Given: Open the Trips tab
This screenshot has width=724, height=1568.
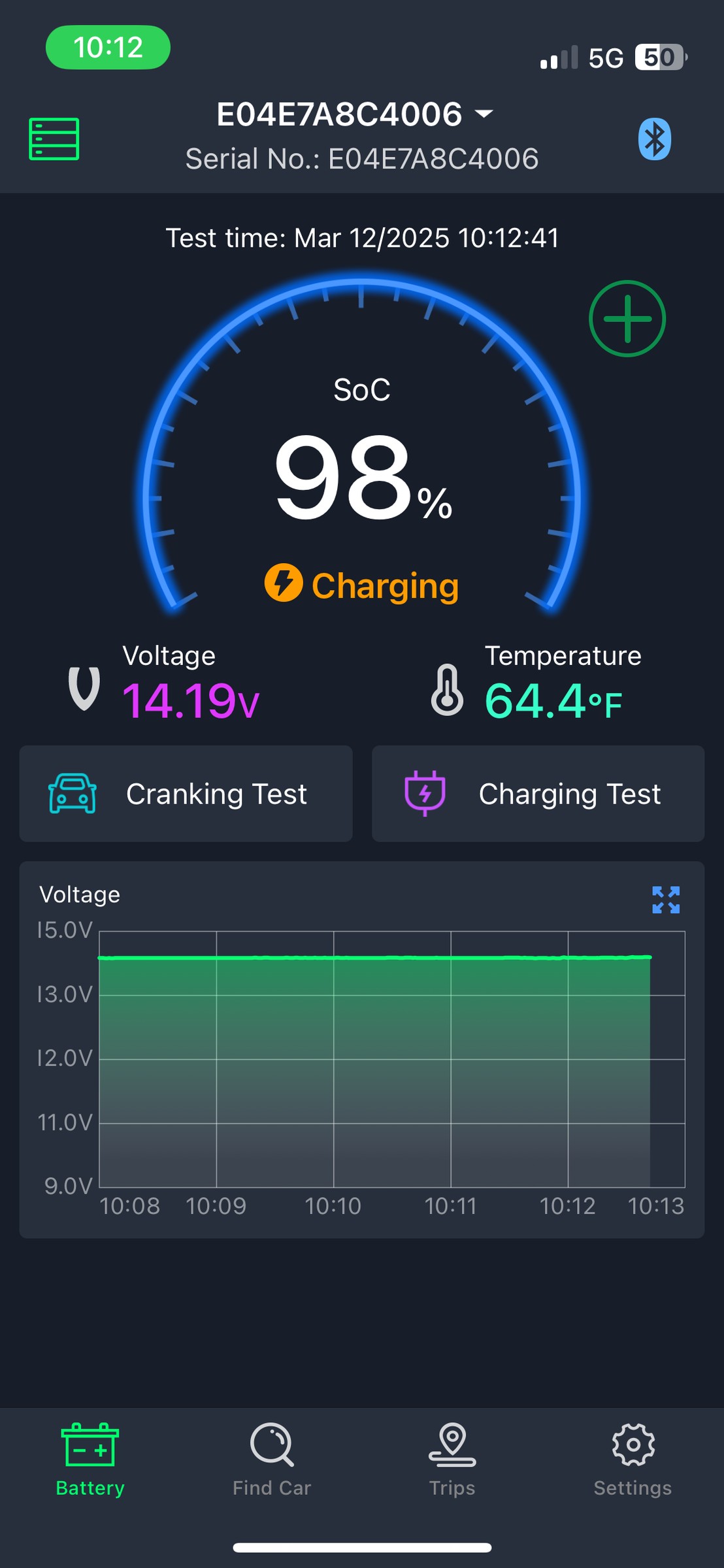Looking at the screenshot, I should (x=452, y=1460).
